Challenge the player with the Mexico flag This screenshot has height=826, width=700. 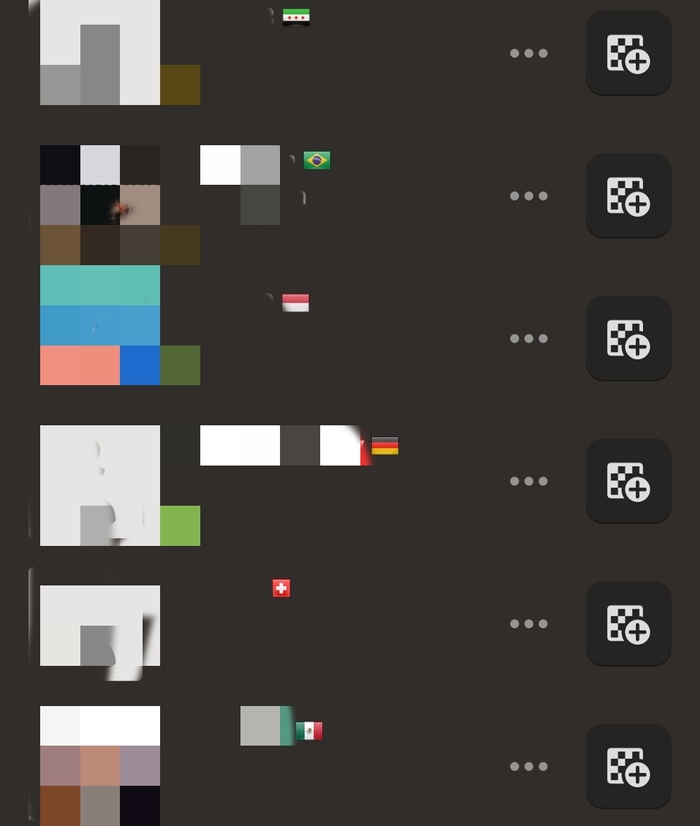tap(628, 767)
